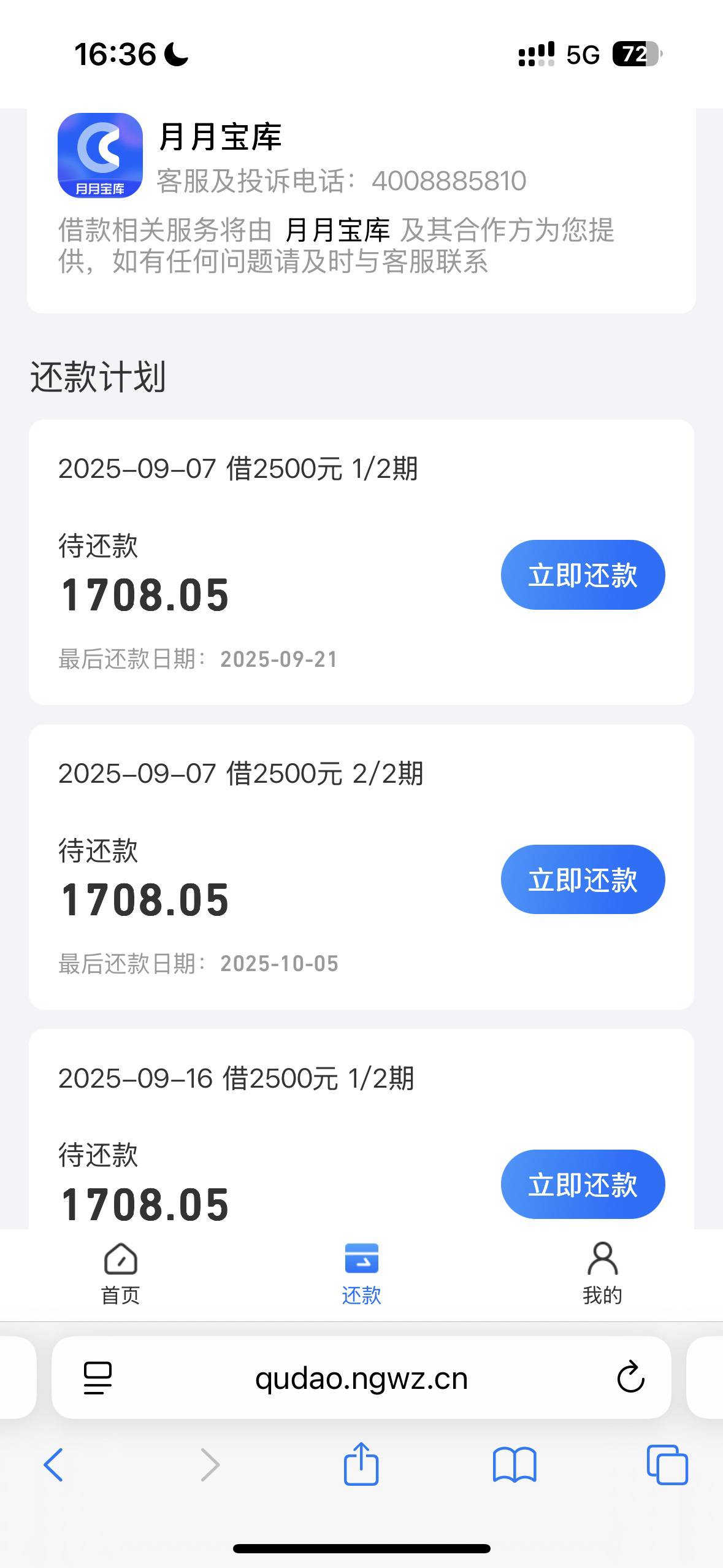Select the 还款 tab

(x=361, y=1274)
